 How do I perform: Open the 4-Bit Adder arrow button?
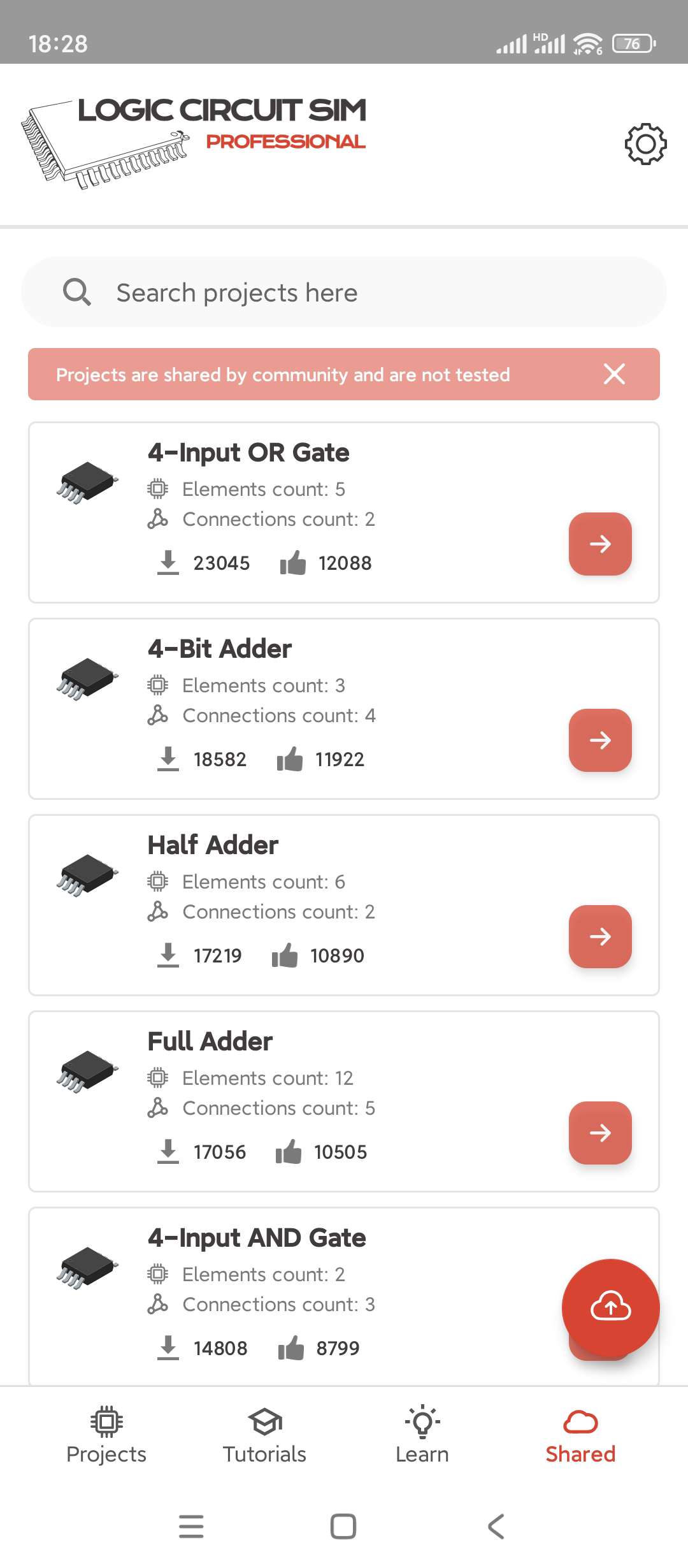click(x=599, y=740)
